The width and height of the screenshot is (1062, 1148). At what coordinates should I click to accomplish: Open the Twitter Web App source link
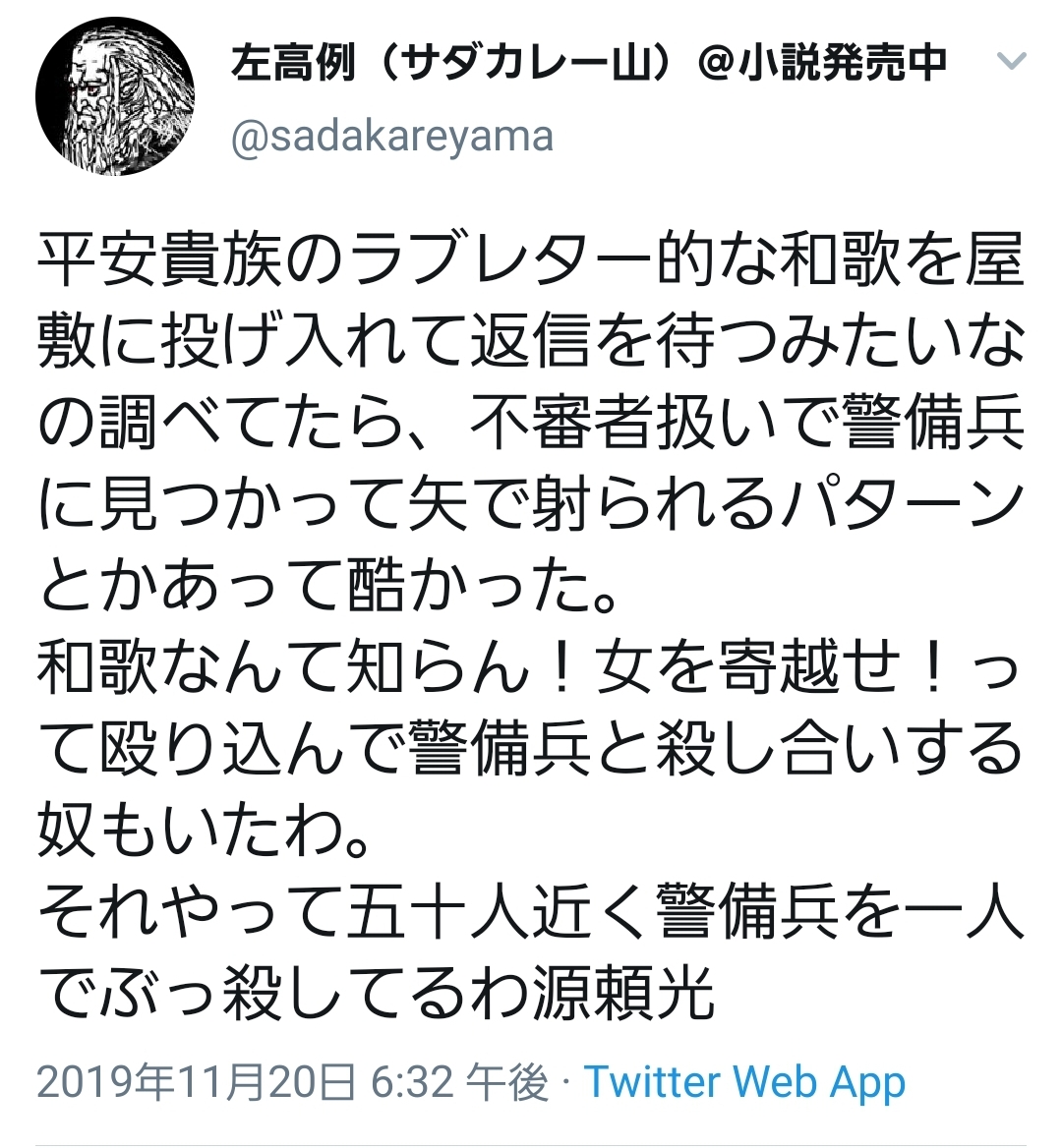tap(744, 1082)
